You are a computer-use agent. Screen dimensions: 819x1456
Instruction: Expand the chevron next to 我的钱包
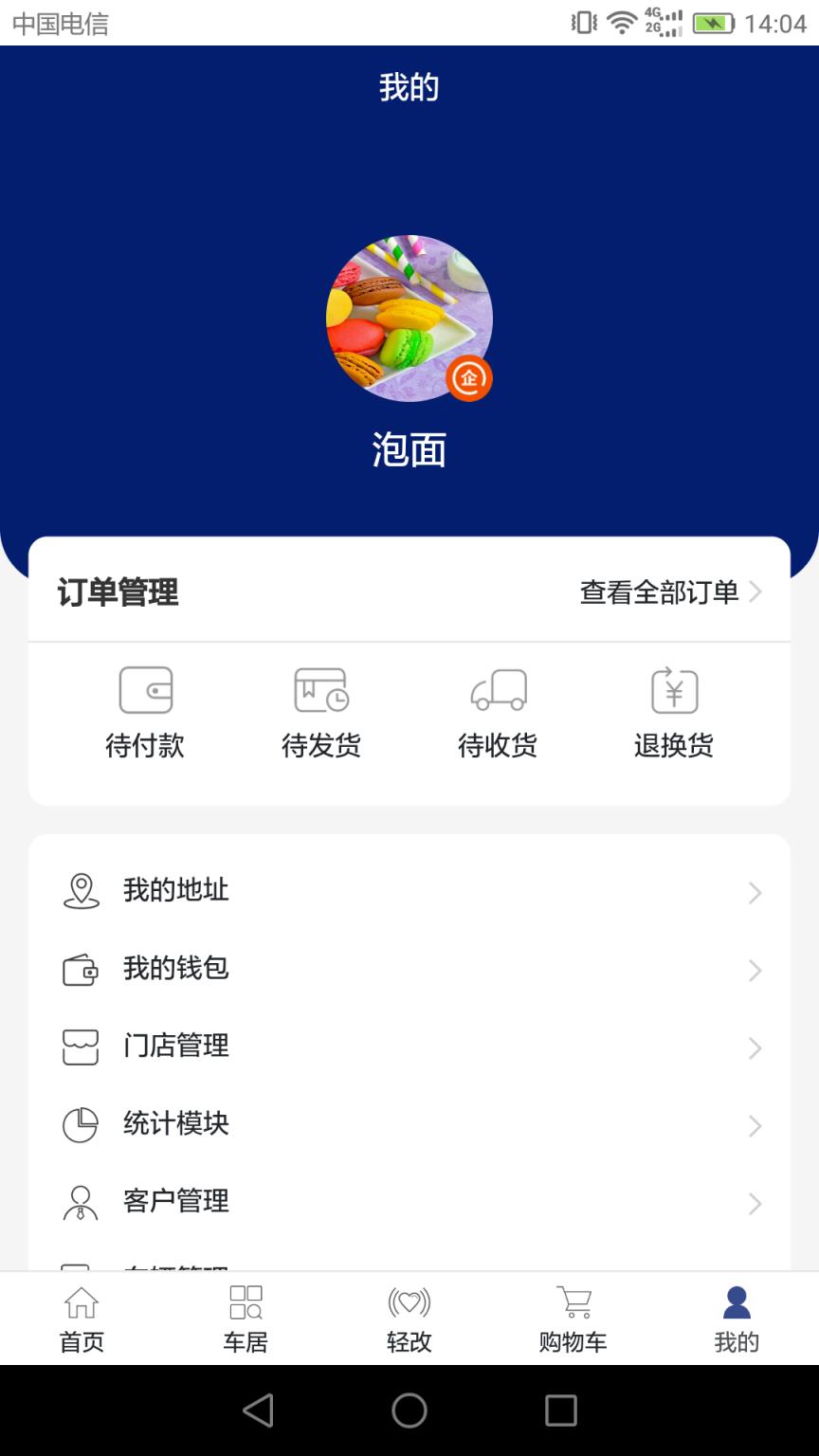tap(755, 970)
